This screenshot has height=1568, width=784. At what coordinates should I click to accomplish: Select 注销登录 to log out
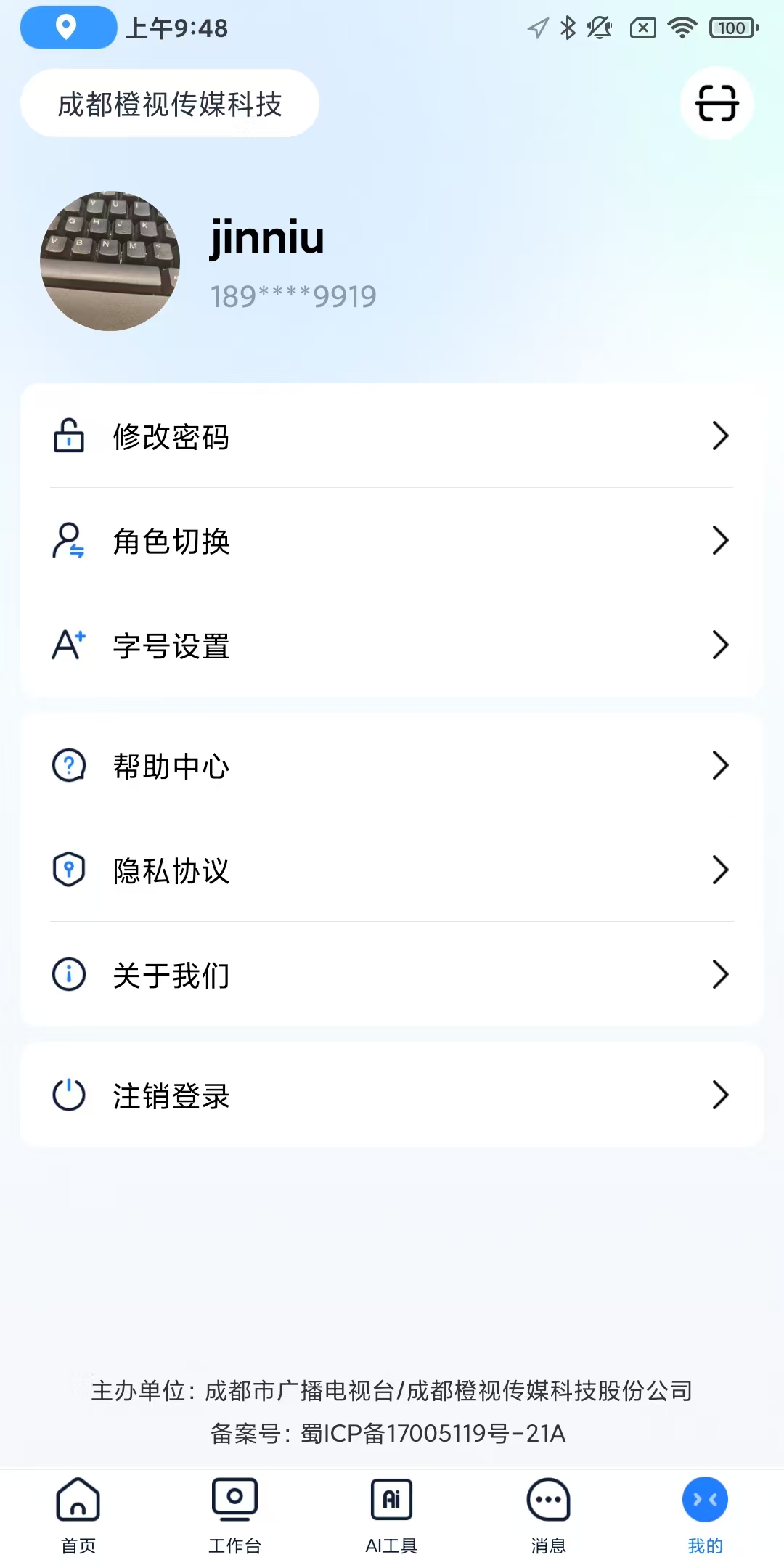392,1095
